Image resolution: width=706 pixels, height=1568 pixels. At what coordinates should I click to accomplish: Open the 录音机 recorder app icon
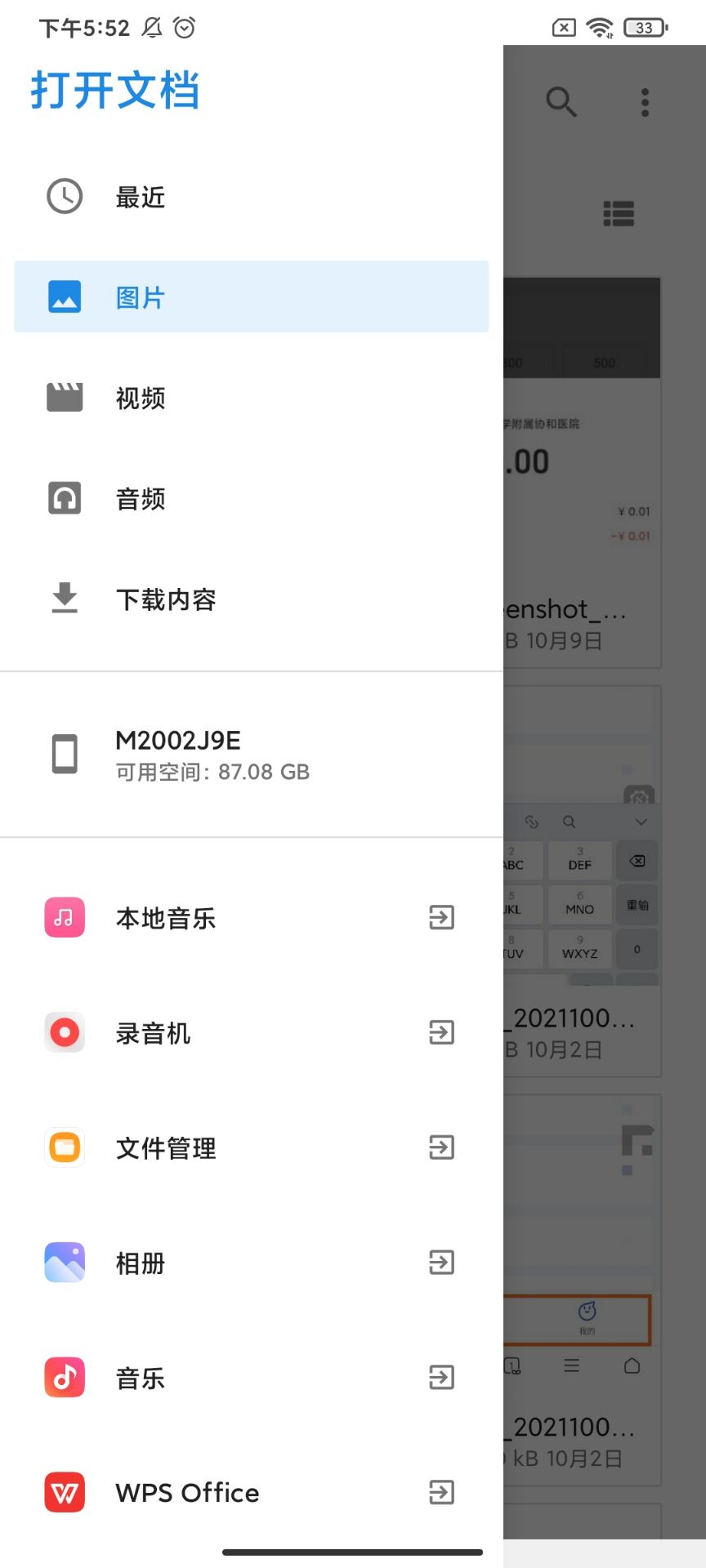64,1032
